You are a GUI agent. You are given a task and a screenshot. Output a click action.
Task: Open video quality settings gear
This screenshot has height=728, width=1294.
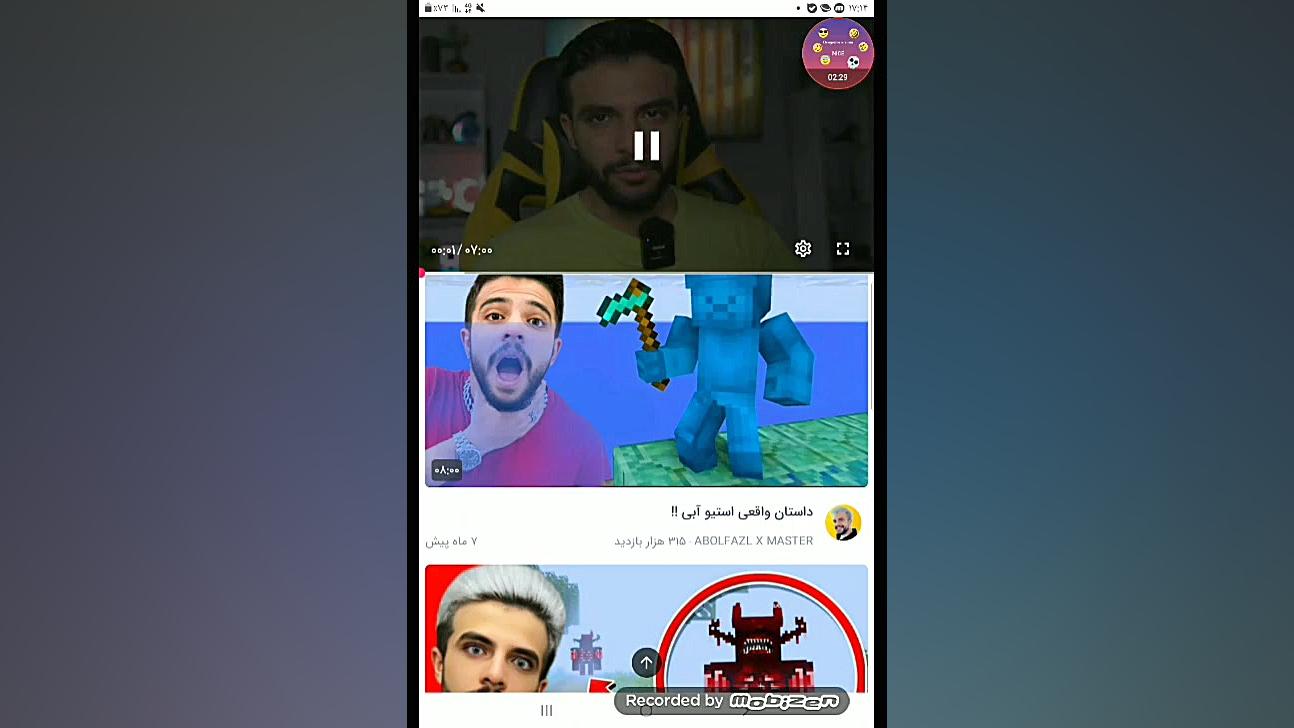(803, 249)
